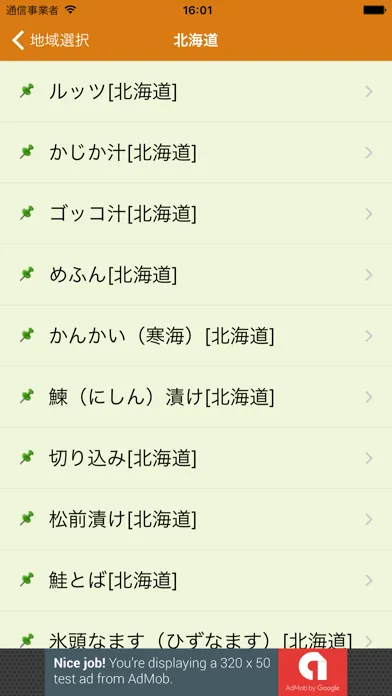
Task: Open かじか汁[北海道] row
Action: pos(196,152)
